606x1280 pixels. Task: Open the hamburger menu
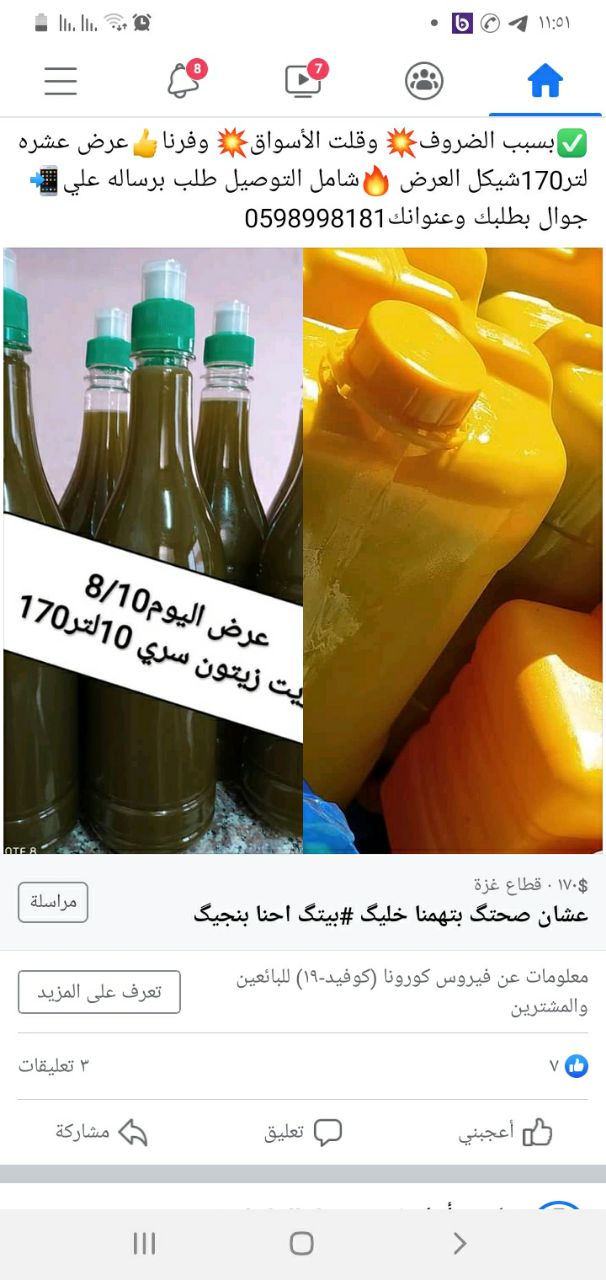point(61,81)
